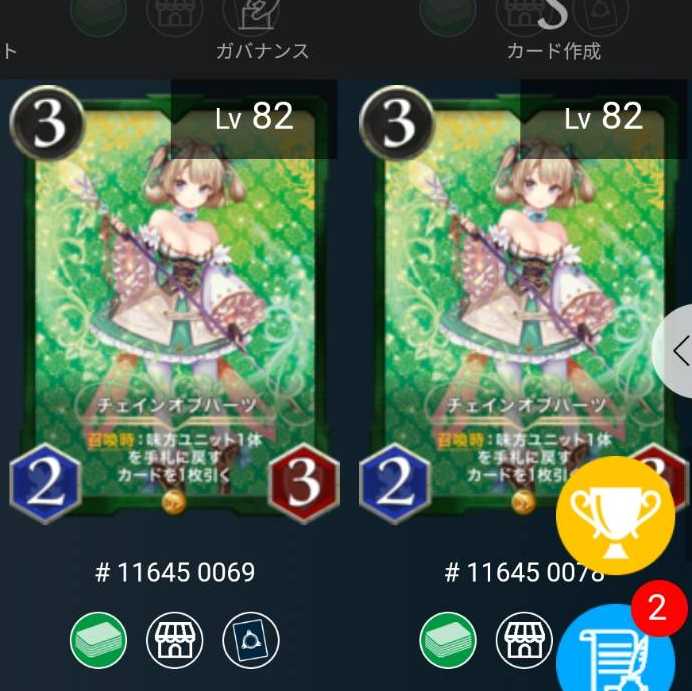Tap shop icon under card #11645 0069
692x691 pixels.
tap(175, 641)
